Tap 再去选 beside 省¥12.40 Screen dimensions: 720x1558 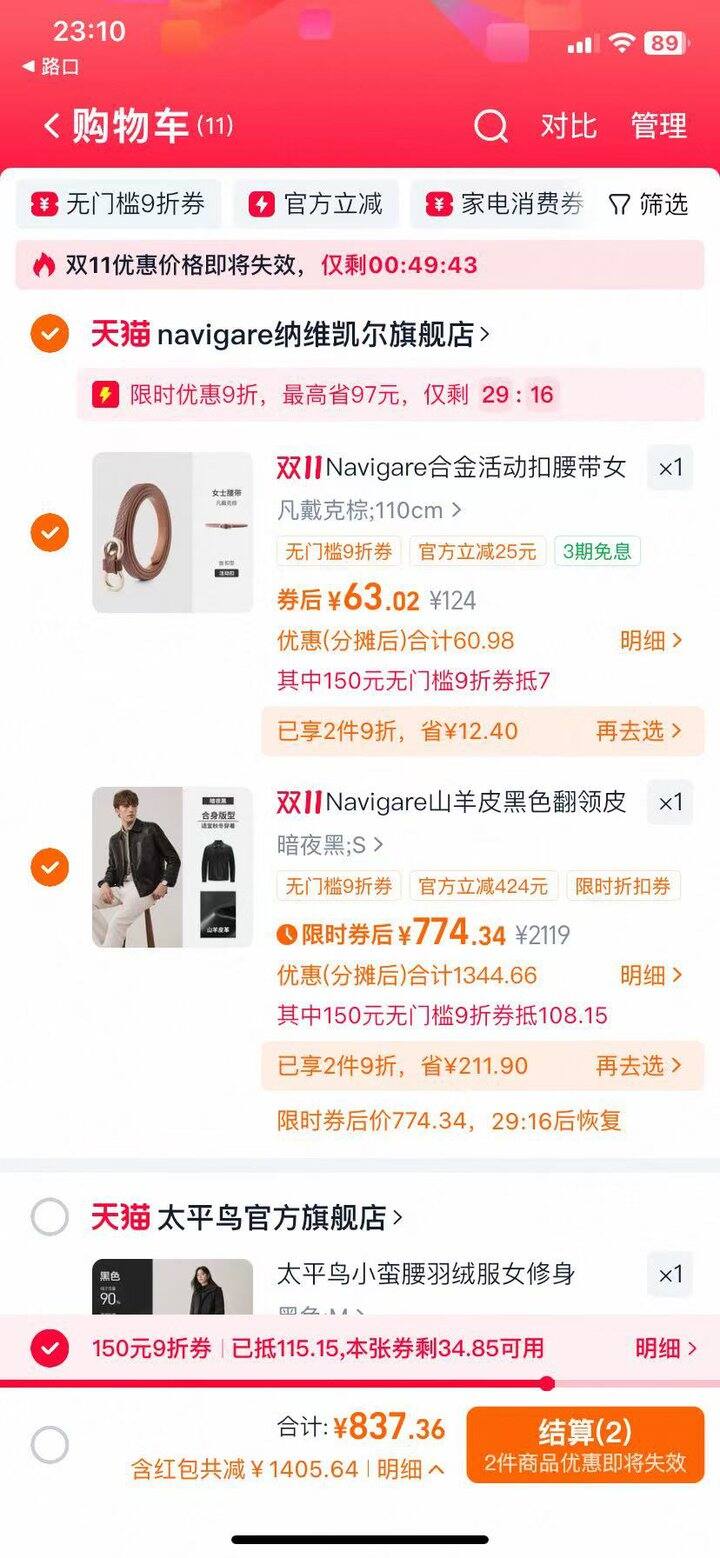pyautogui.click(x=639, y=731)
